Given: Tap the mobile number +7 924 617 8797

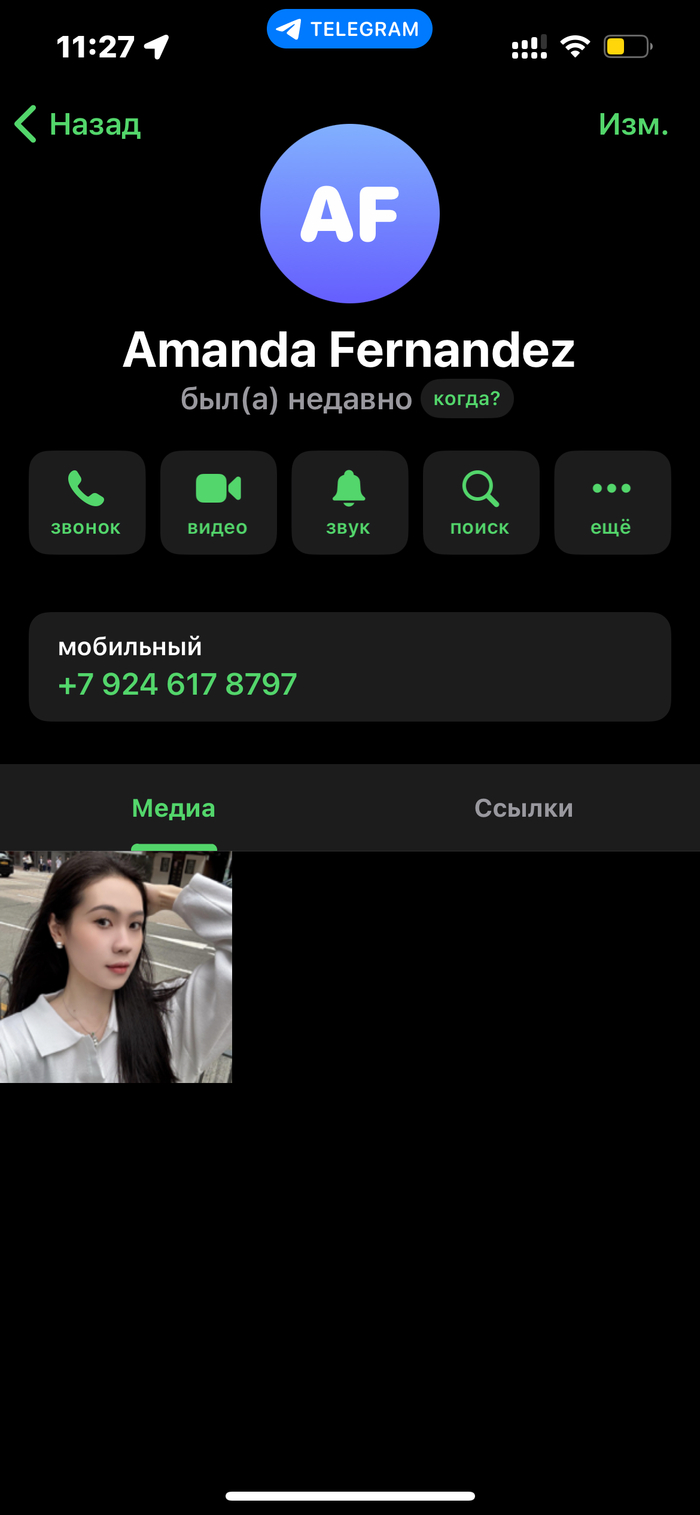Looking at the screenshot, I should tap(178, 684).
